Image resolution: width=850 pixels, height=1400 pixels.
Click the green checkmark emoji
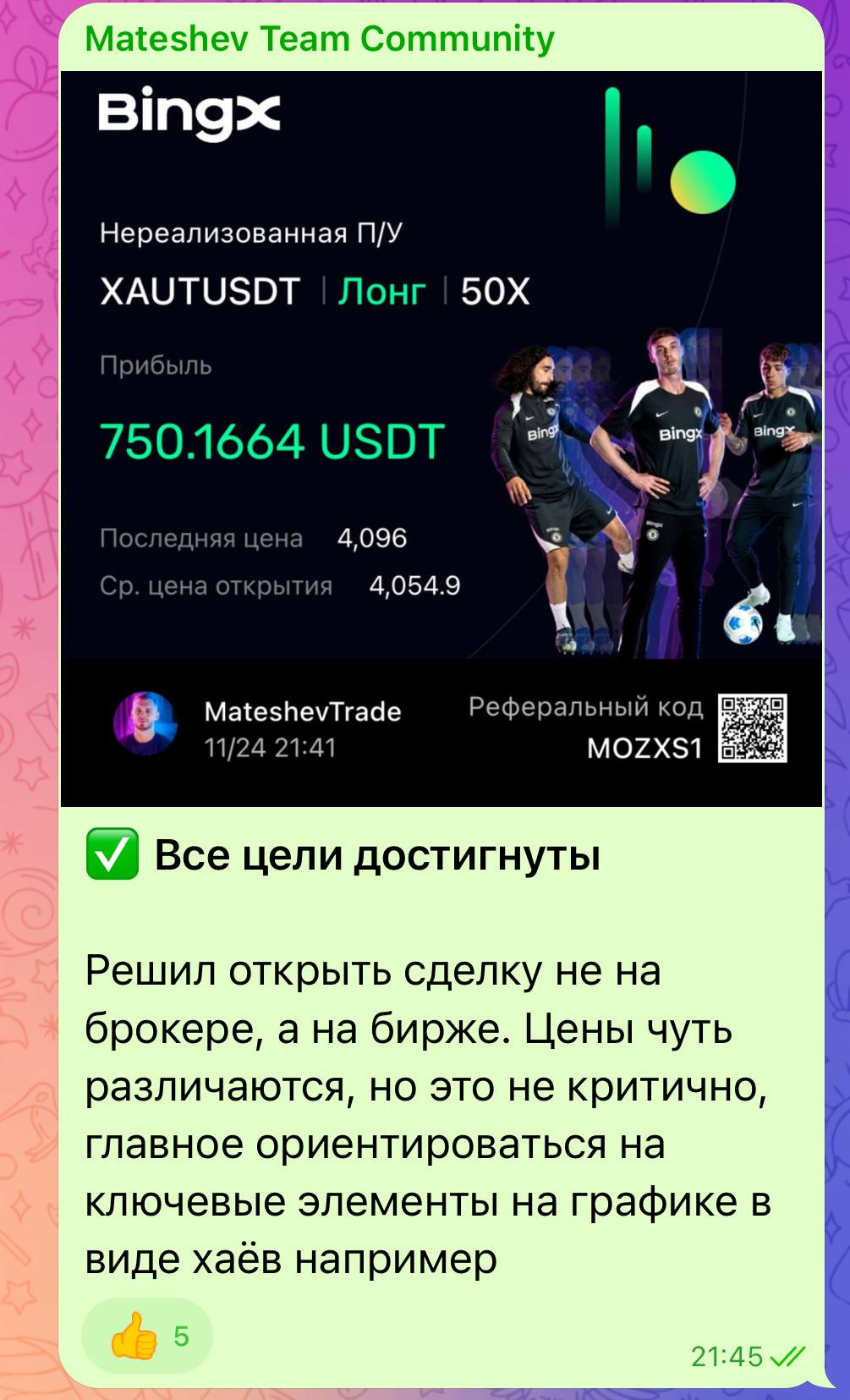pyautogui.click(x=113, y=857)
